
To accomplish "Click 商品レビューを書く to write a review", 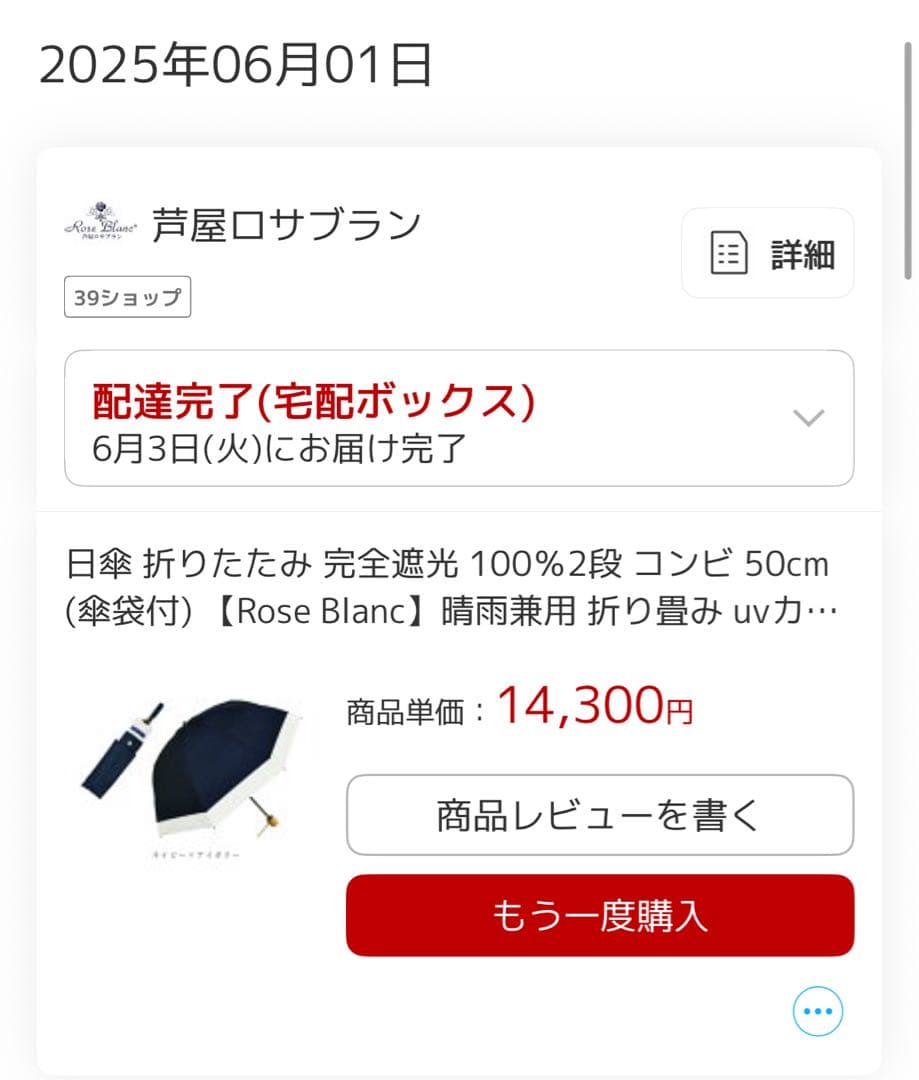I will pos(598,815).
